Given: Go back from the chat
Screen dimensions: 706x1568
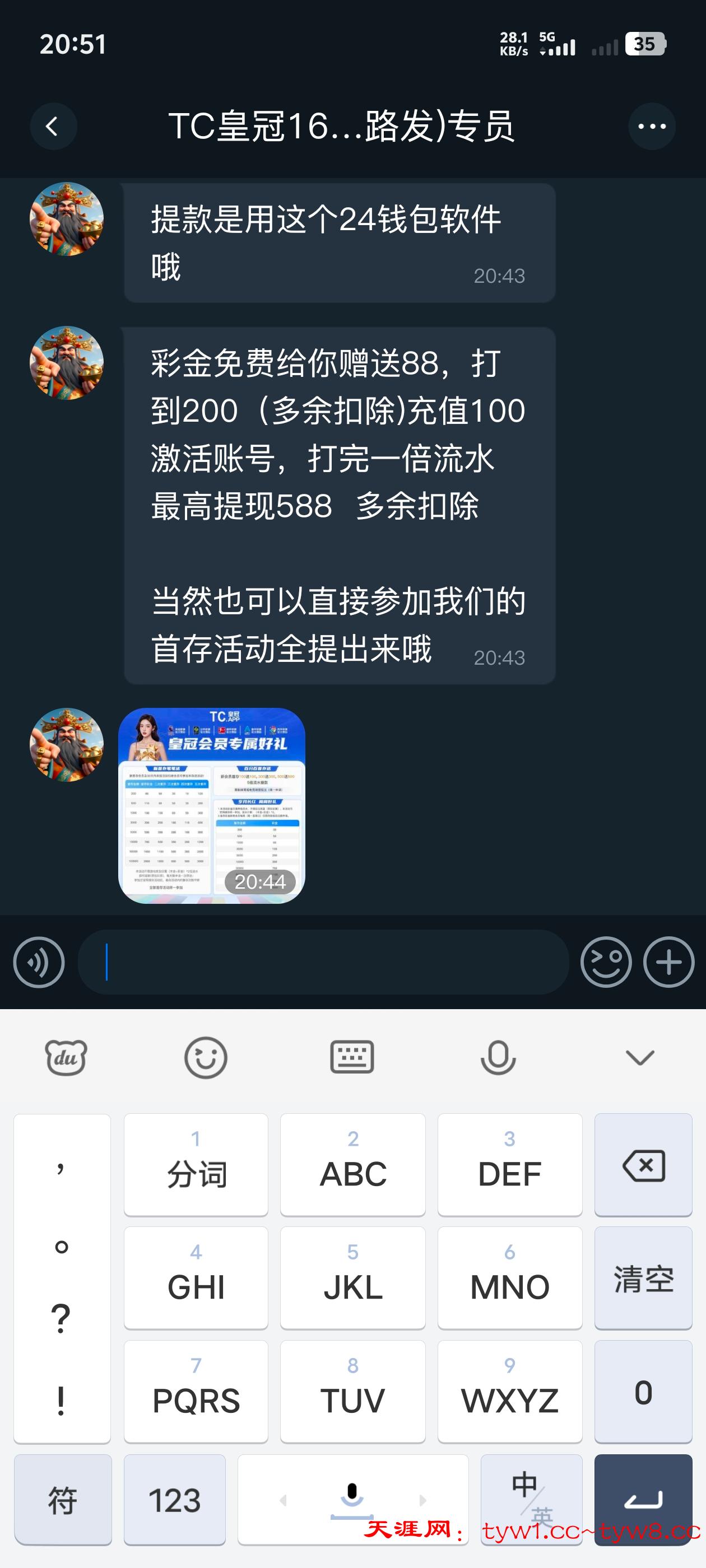Looking at the screenshot, I should (x=53, y=127).
